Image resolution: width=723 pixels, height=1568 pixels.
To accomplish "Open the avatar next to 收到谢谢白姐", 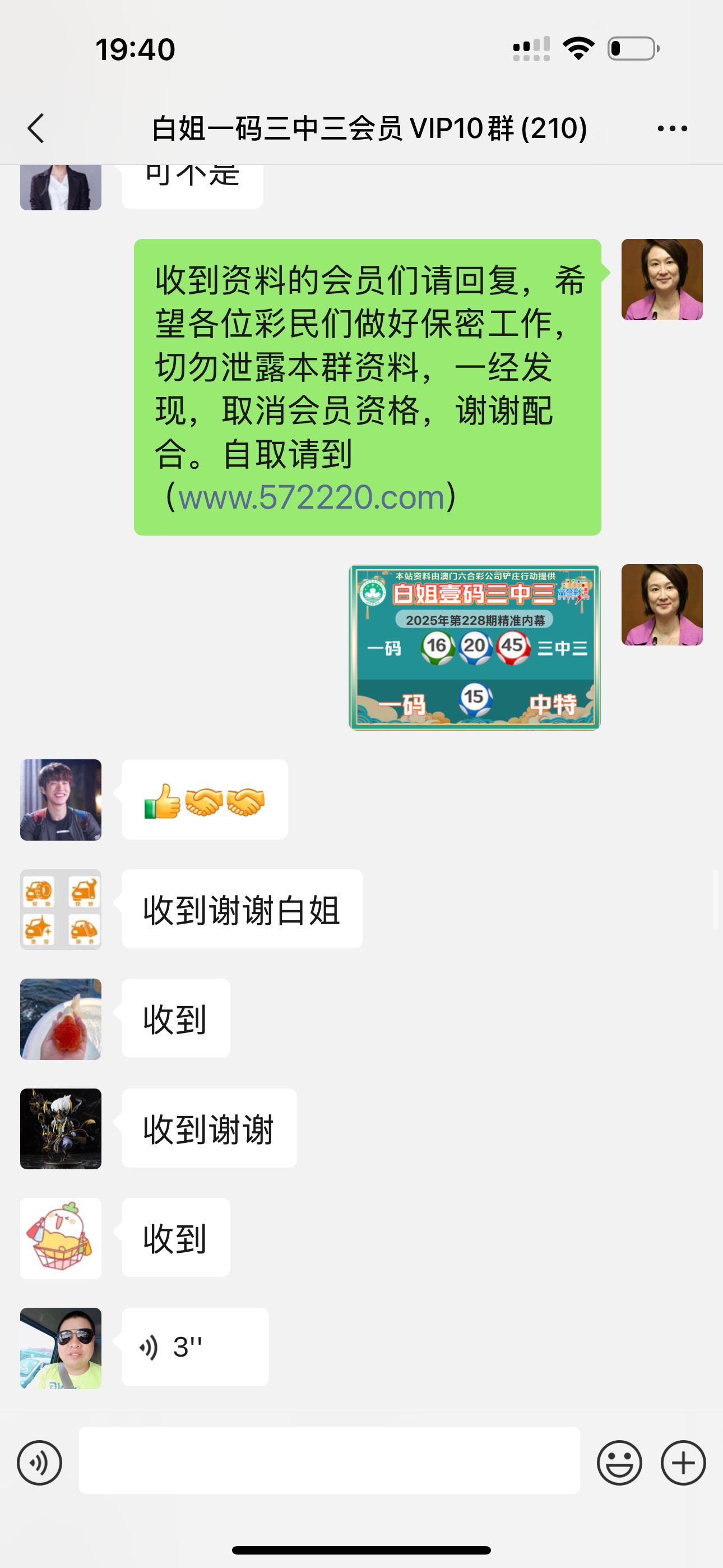I will pos(61,910).
